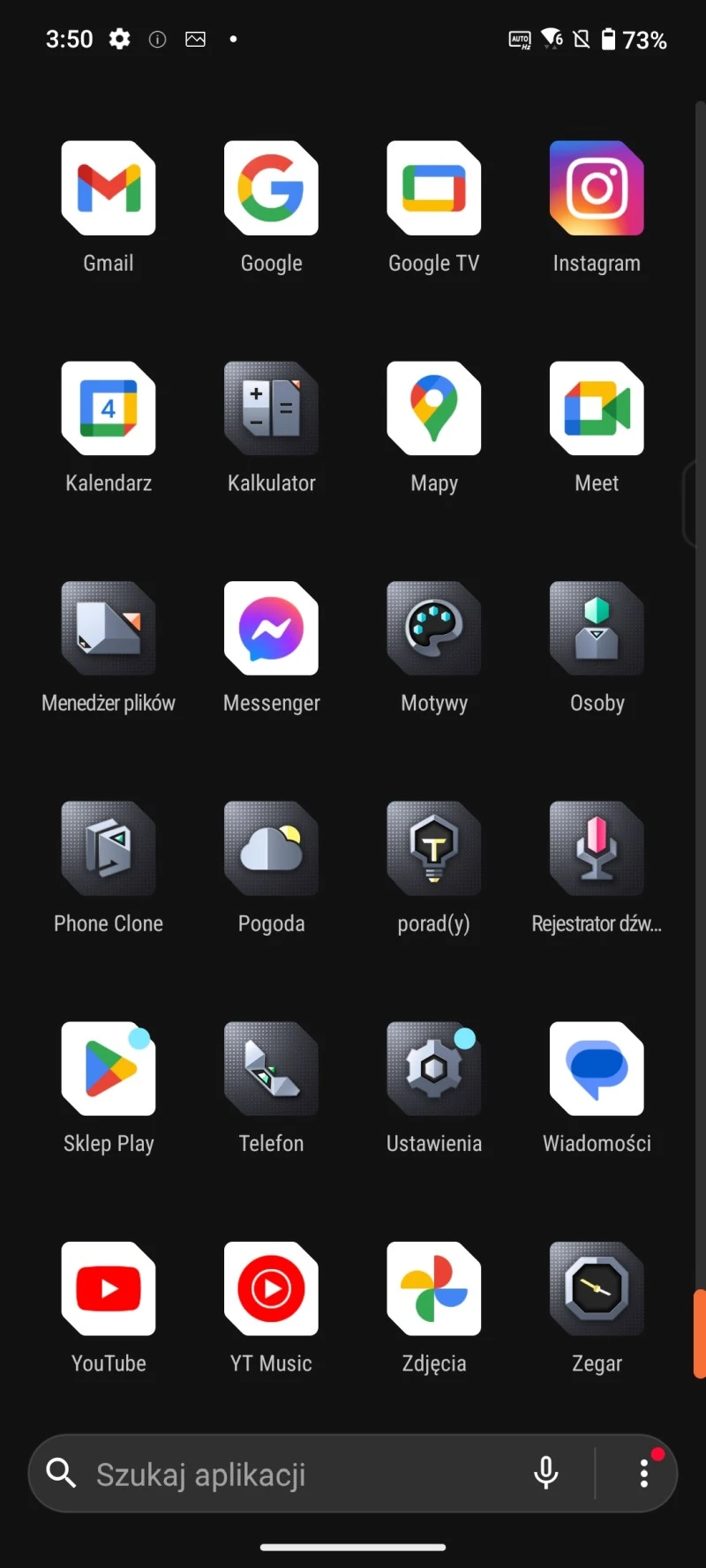Open Instagram
706x1568 pixels.
[x=597, y=188]
